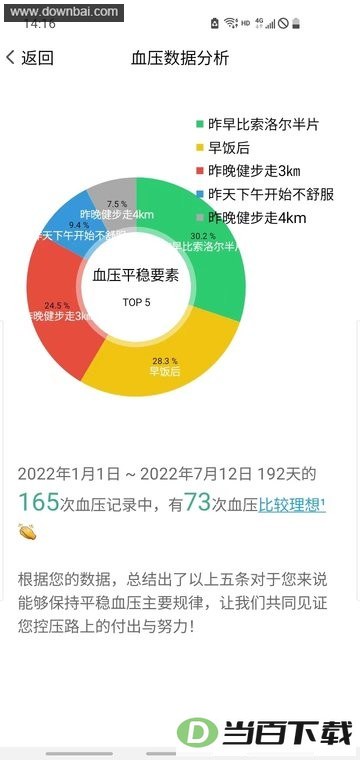This screenshot has width=360, height=760.
Task: Select the gray 昨晚健步走4km pie slice
Action: coord(116,199)
